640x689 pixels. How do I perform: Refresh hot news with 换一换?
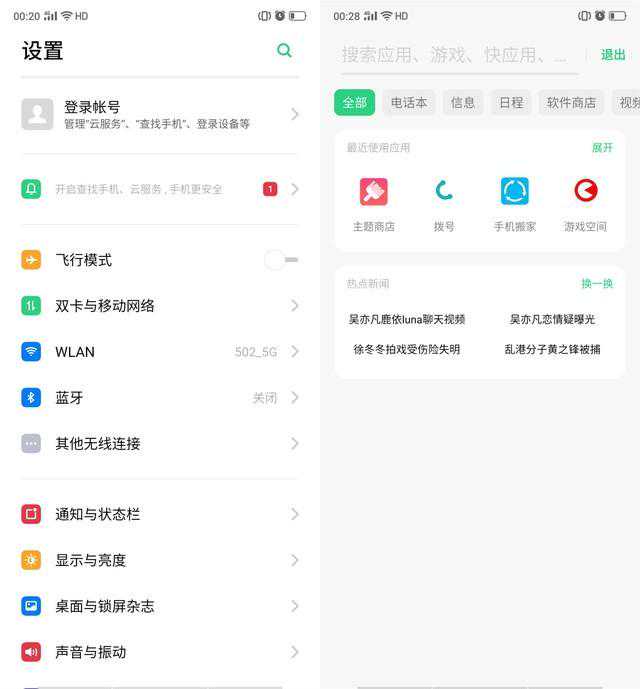point(597,284)
